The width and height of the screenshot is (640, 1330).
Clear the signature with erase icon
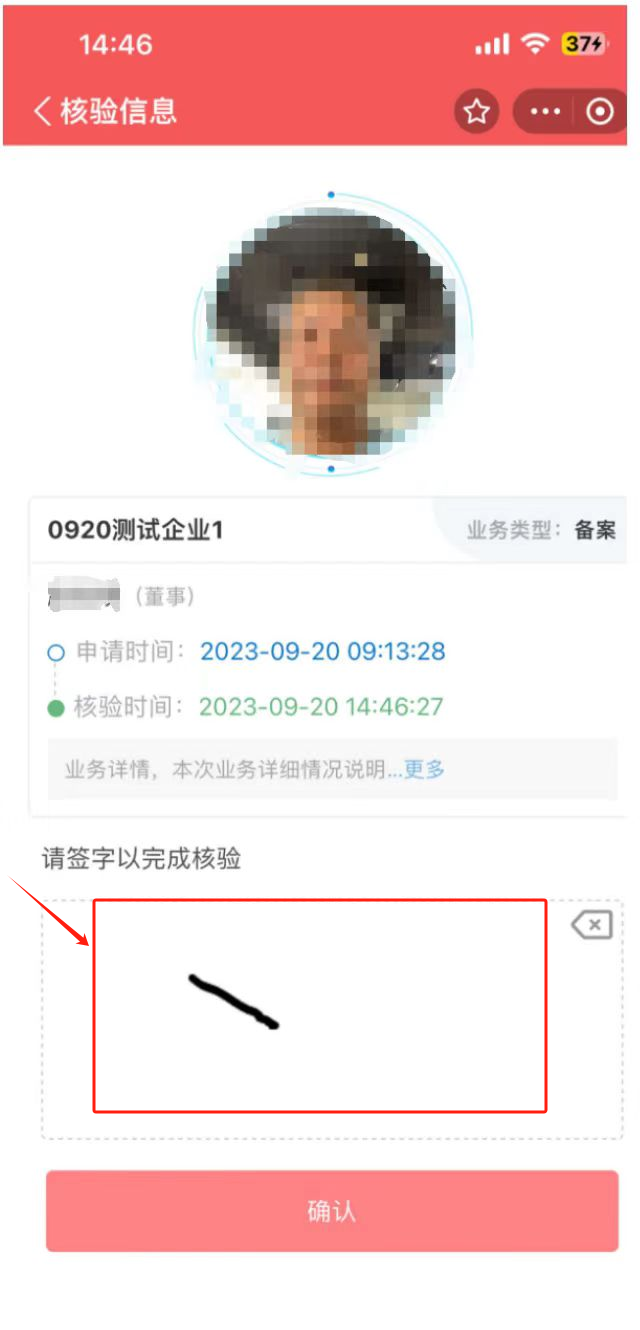[x=592, y=925]
